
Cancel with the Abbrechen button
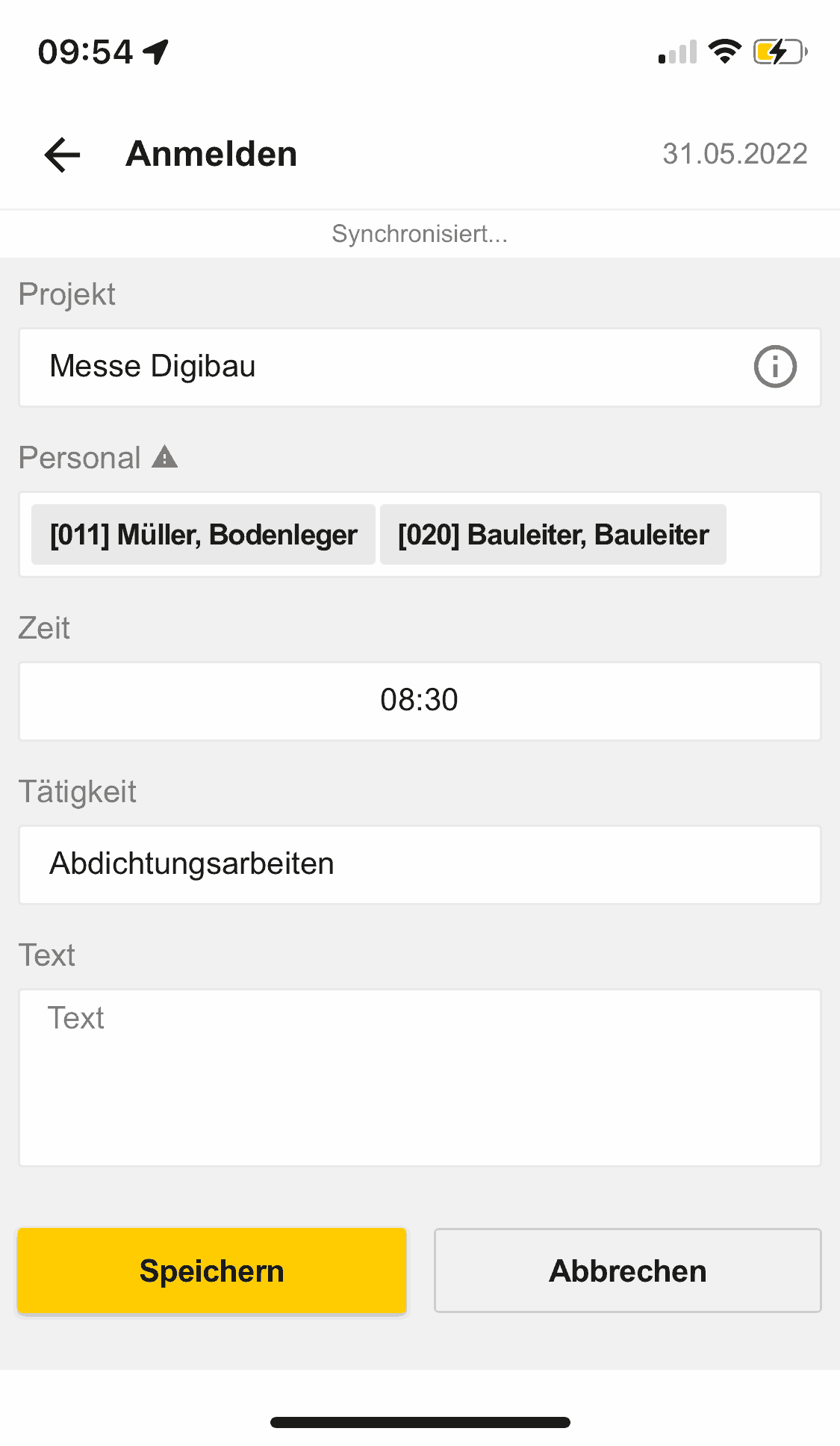(628, 1270)
